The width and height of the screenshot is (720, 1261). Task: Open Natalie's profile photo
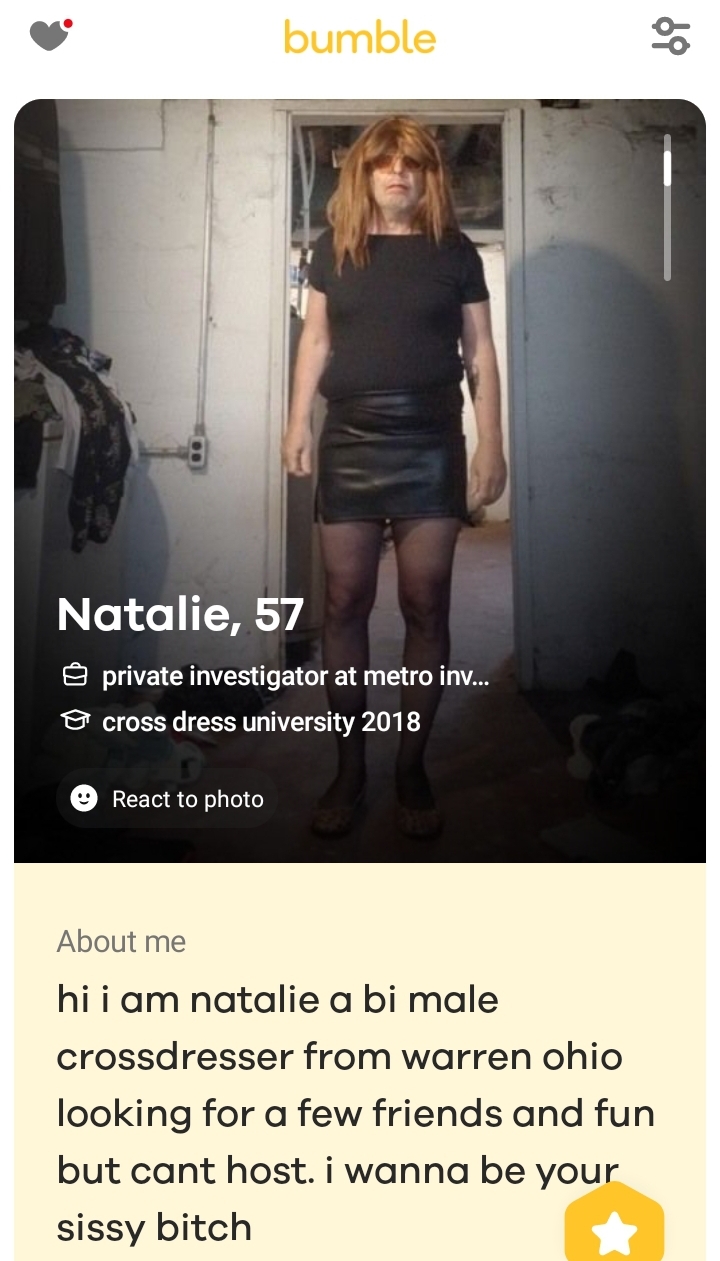(x=360, y=481)
